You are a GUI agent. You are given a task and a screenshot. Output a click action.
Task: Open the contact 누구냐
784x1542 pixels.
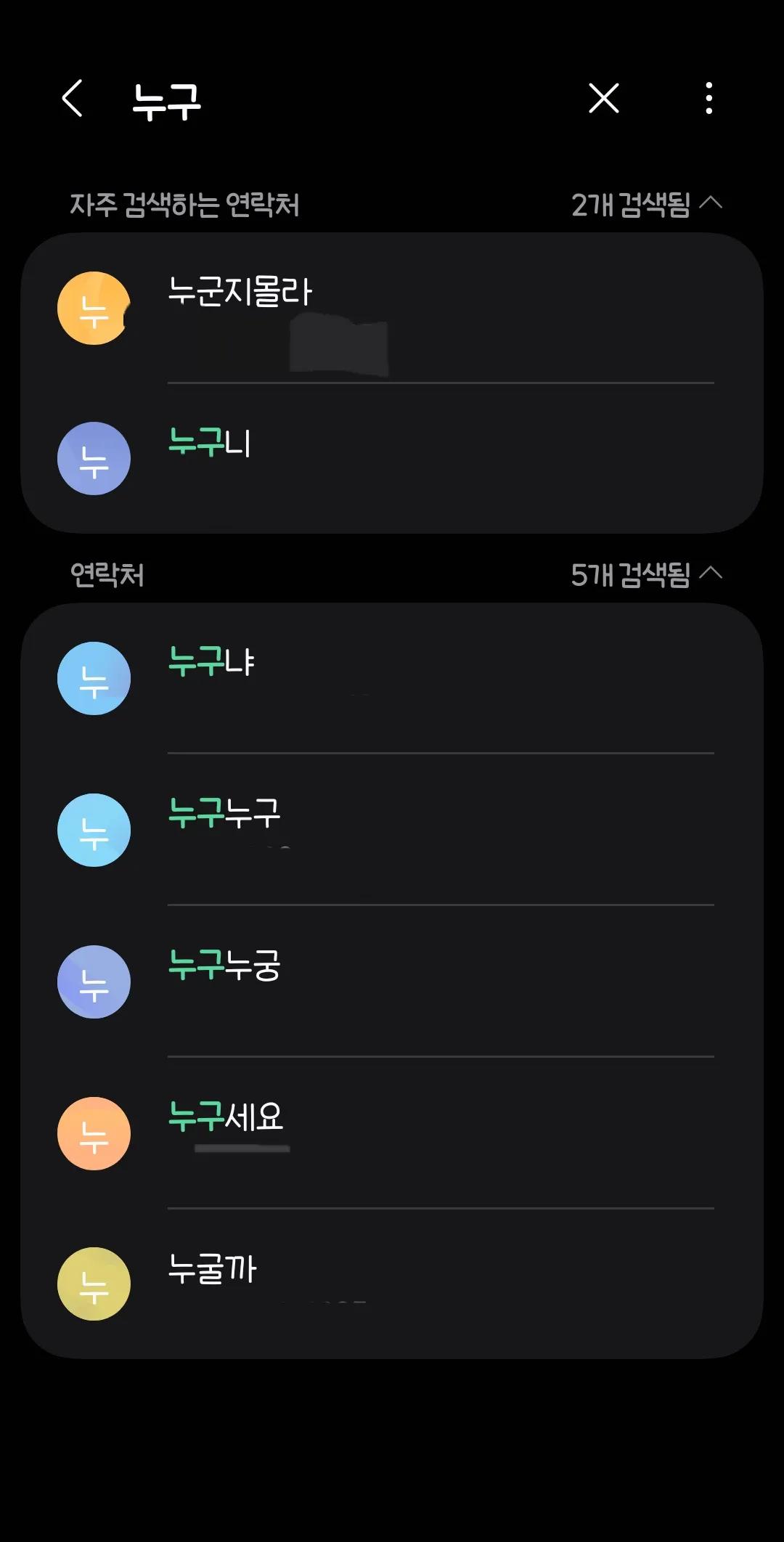tap(392, 679)
